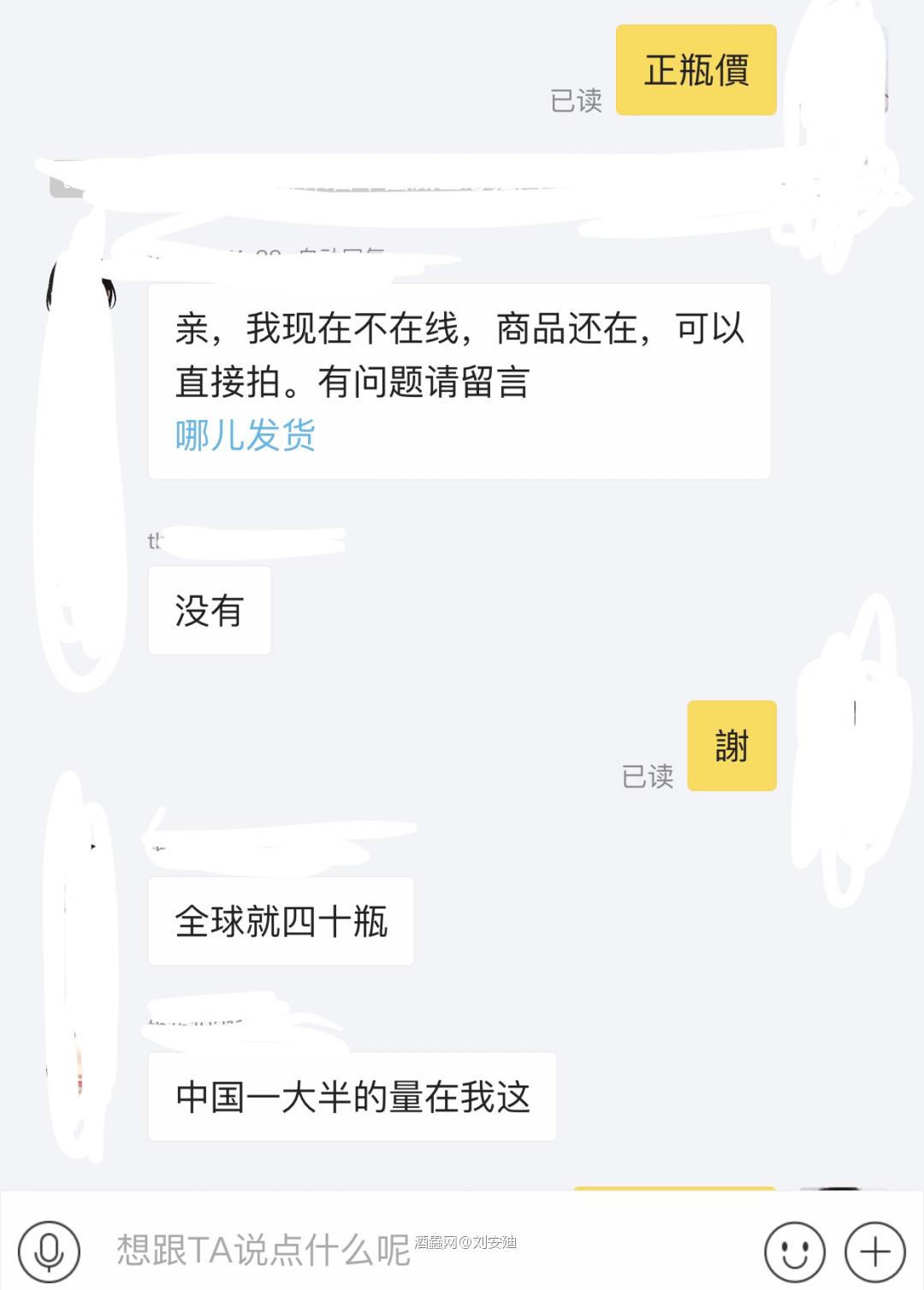Open the 哪儿发货 quick question link
Image resolution: width=924 pixels, height=1290 pixels.
[x=242, y=436]
